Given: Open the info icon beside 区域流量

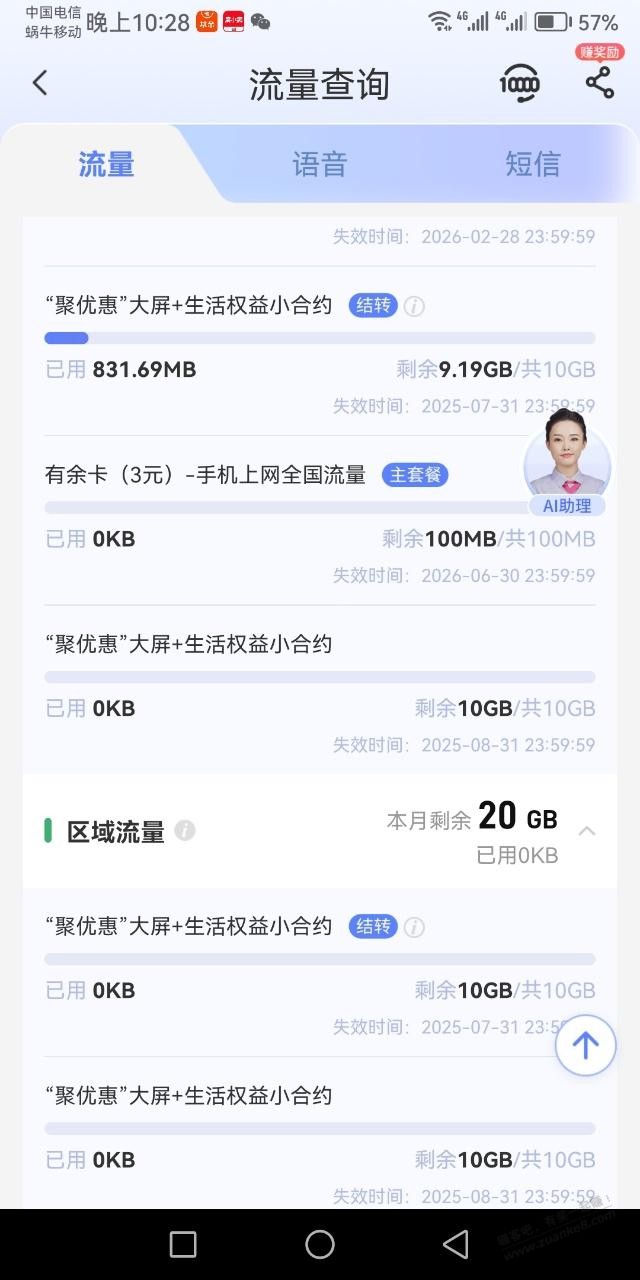Looking at the screenshot, I should click(185, 830).
